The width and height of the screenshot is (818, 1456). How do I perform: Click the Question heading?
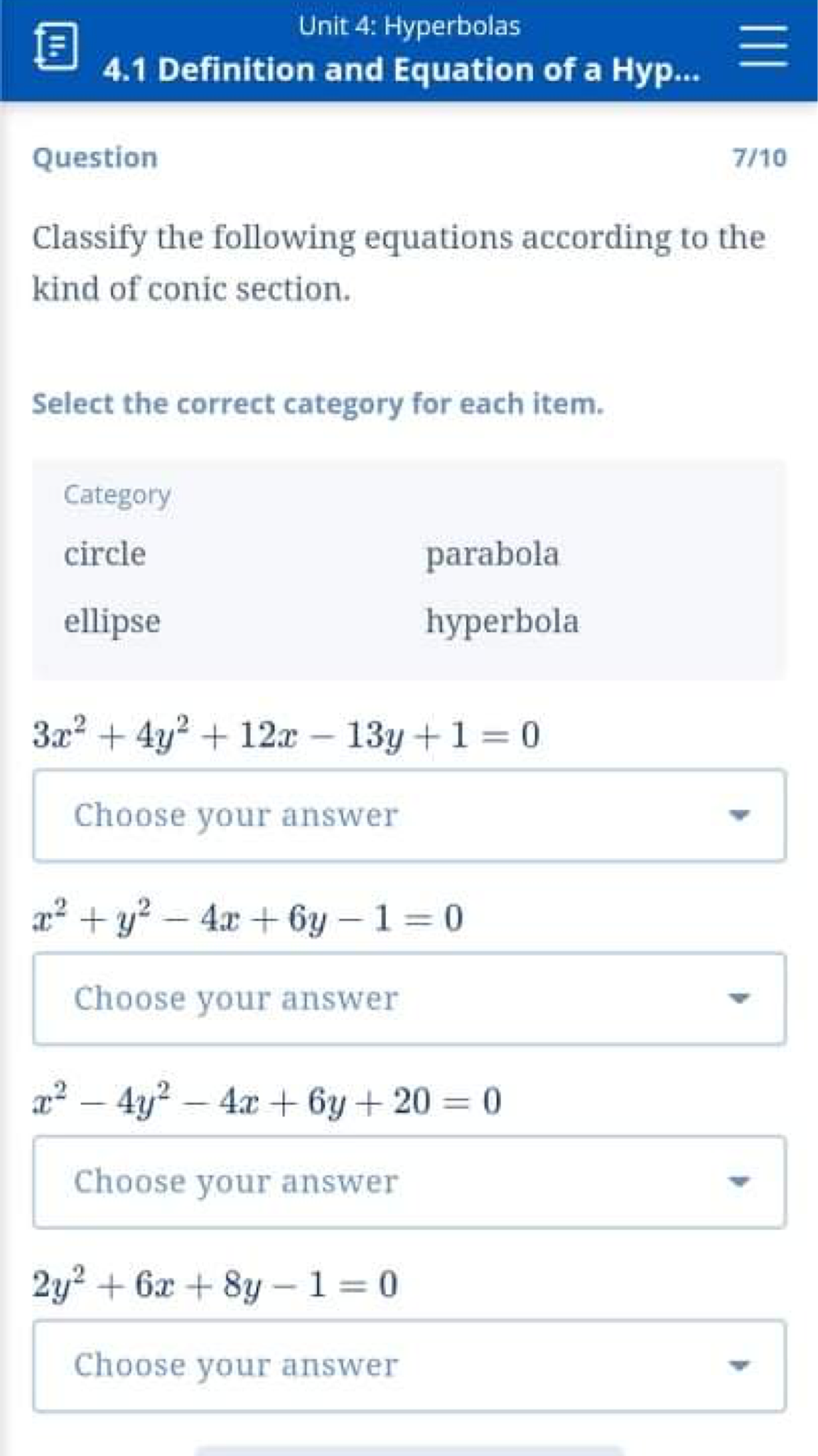95,157
